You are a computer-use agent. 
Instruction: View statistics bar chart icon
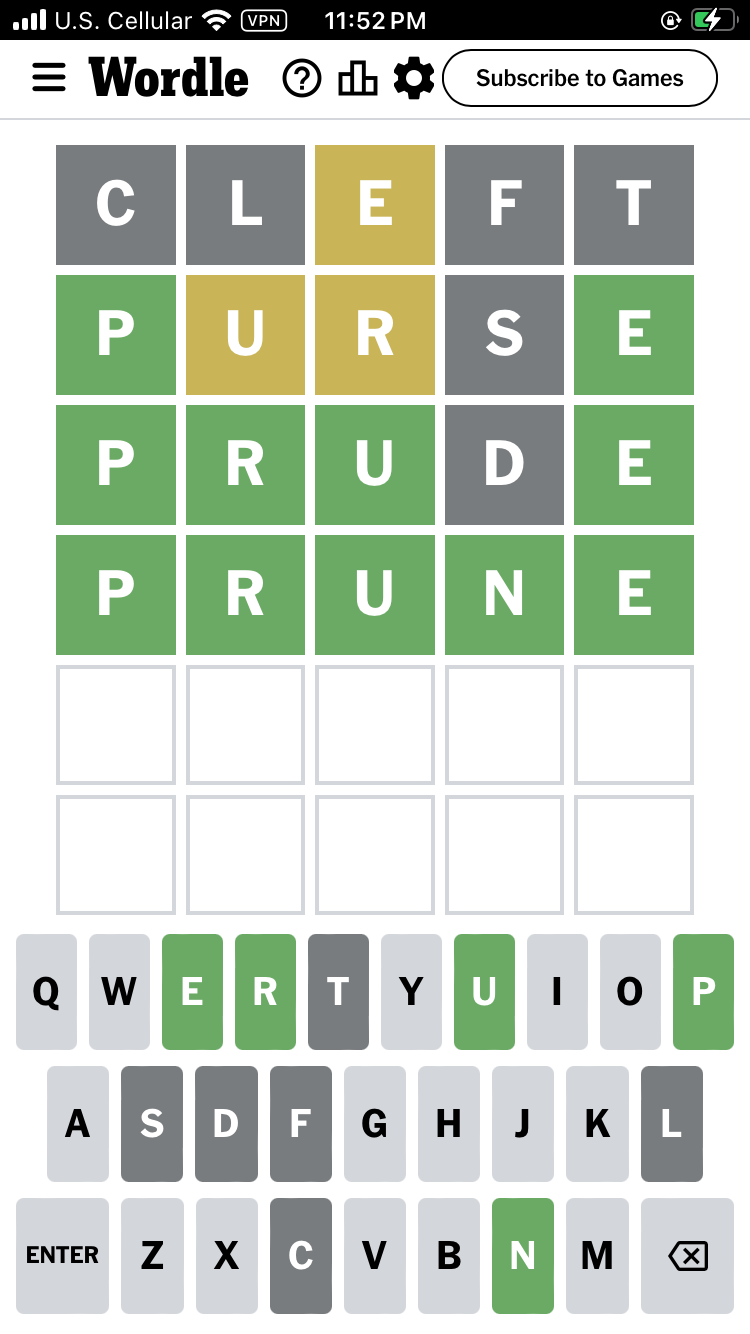point(358,78)
